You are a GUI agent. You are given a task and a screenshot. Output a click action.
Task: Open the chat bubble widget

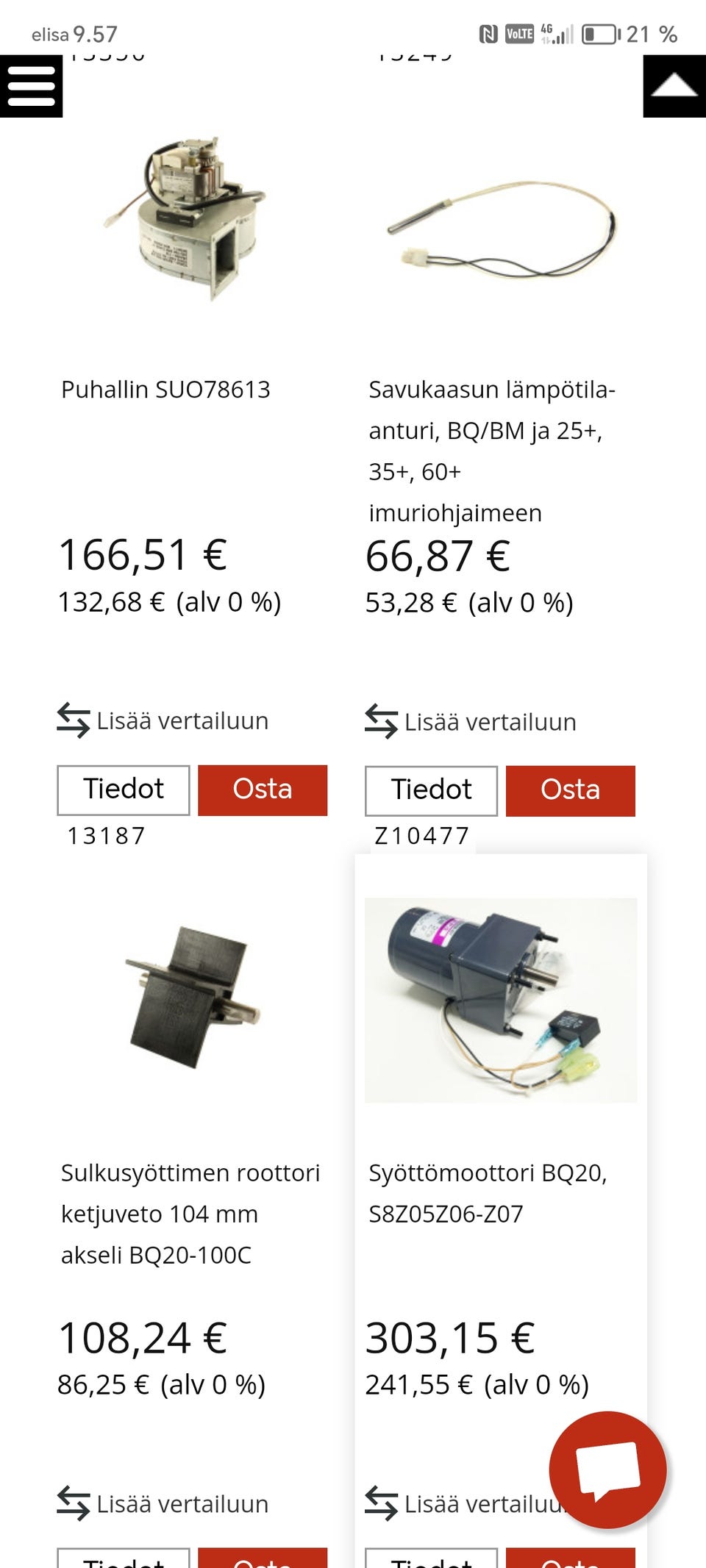[x=607, y=1470]
